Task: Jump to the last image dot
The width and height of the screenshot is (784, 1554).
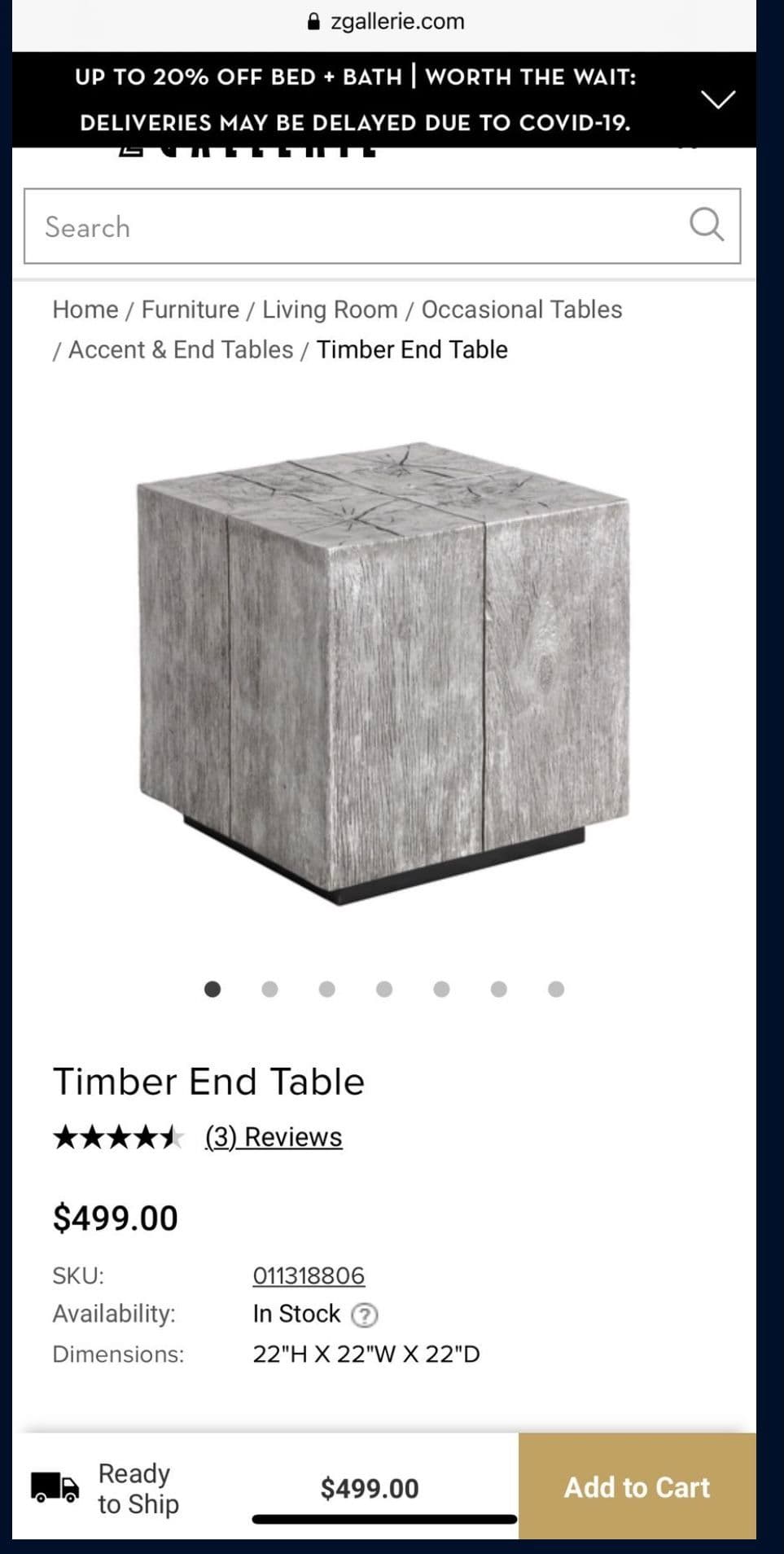Action: pyautogui.click(x=556, y=989)
